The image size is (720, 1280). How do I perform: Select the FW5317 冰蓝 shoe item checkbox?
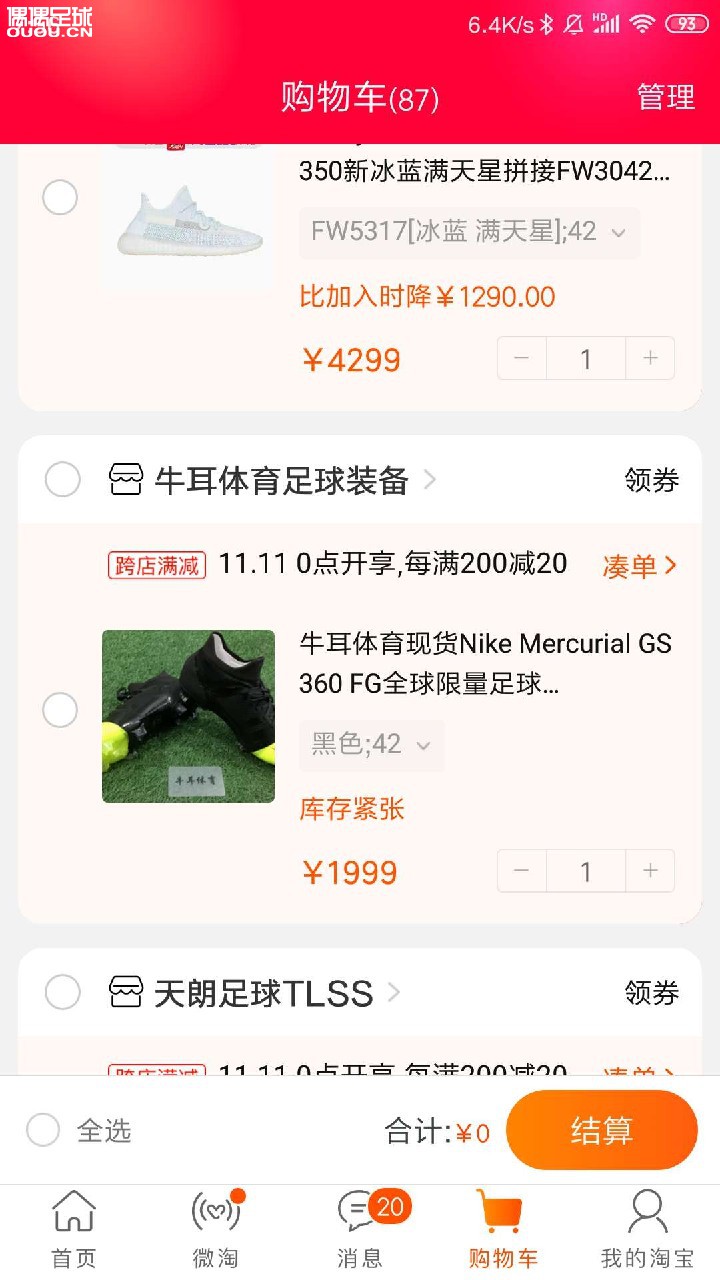pos(60,197)
